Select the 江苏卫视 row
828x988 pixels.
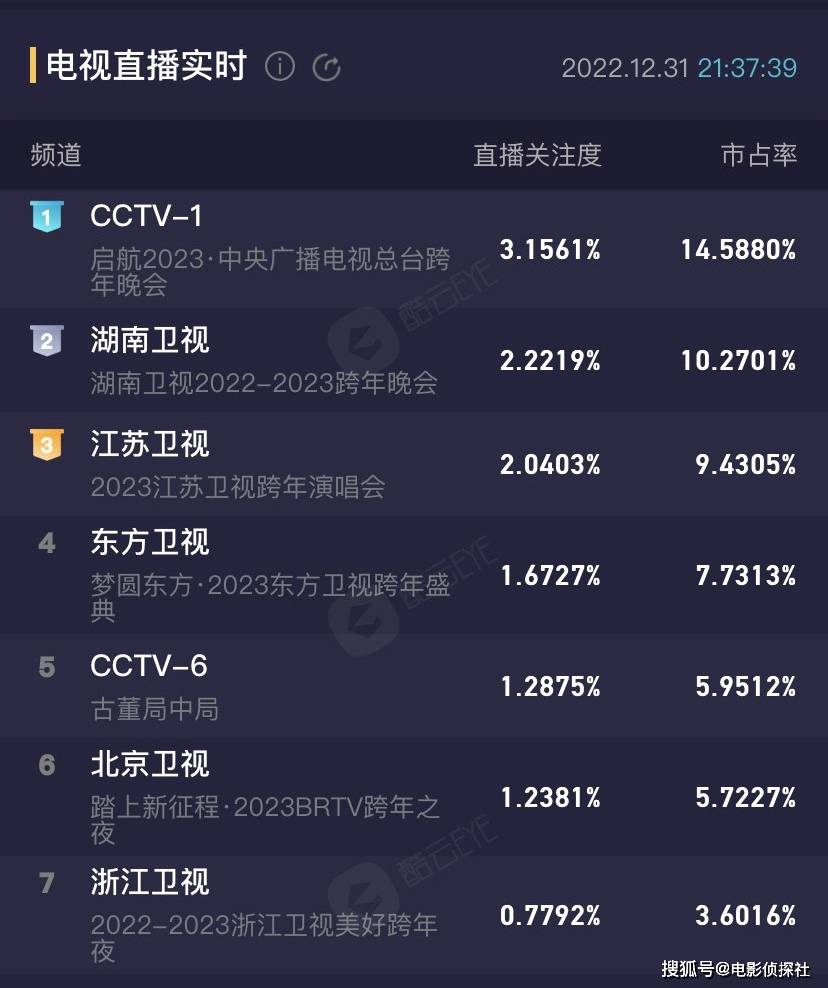[413, 464]
